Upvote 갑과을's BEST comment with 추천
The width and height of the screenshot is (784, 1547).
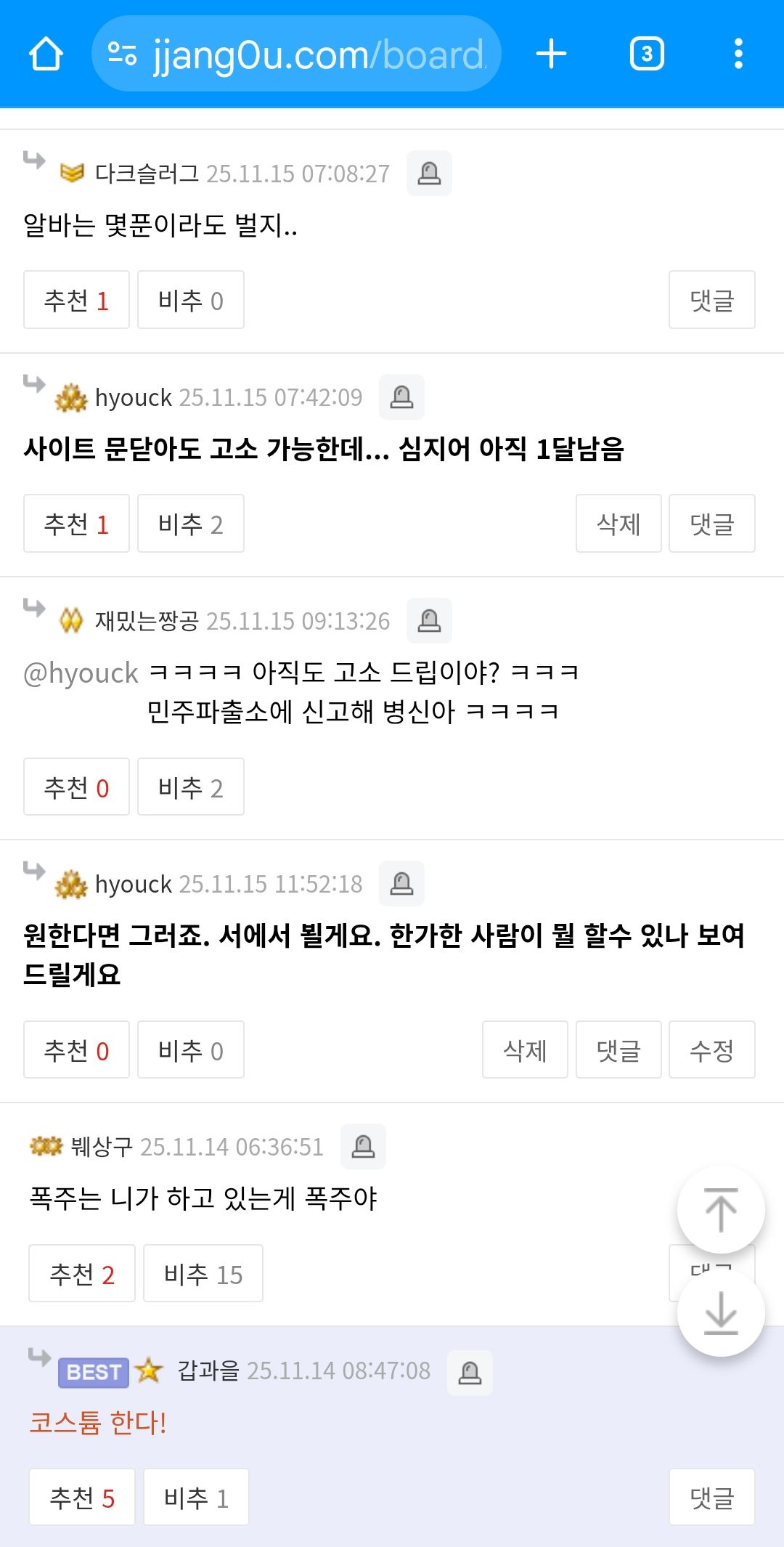point(81,1498)
